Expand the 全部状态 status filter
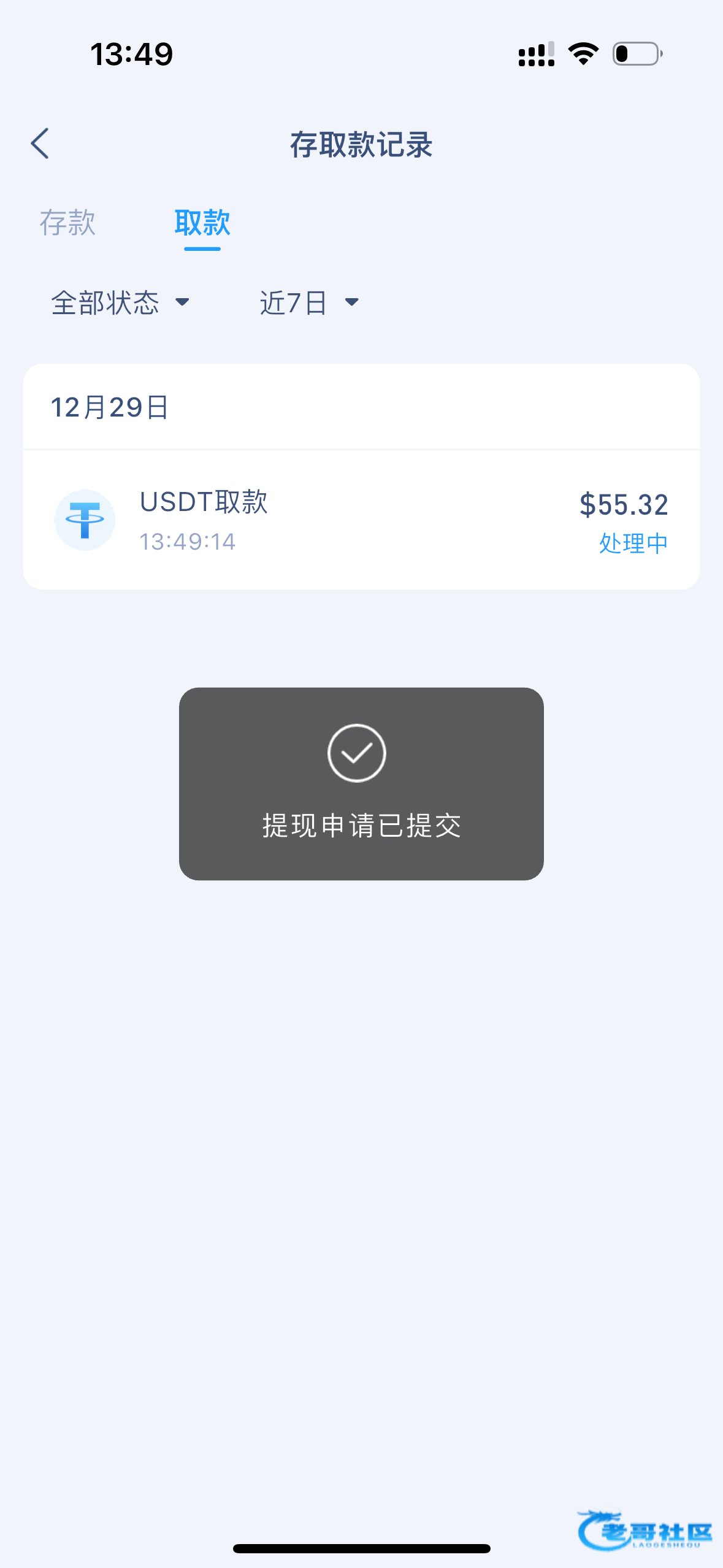723x1568 pixels. point(120,302)
